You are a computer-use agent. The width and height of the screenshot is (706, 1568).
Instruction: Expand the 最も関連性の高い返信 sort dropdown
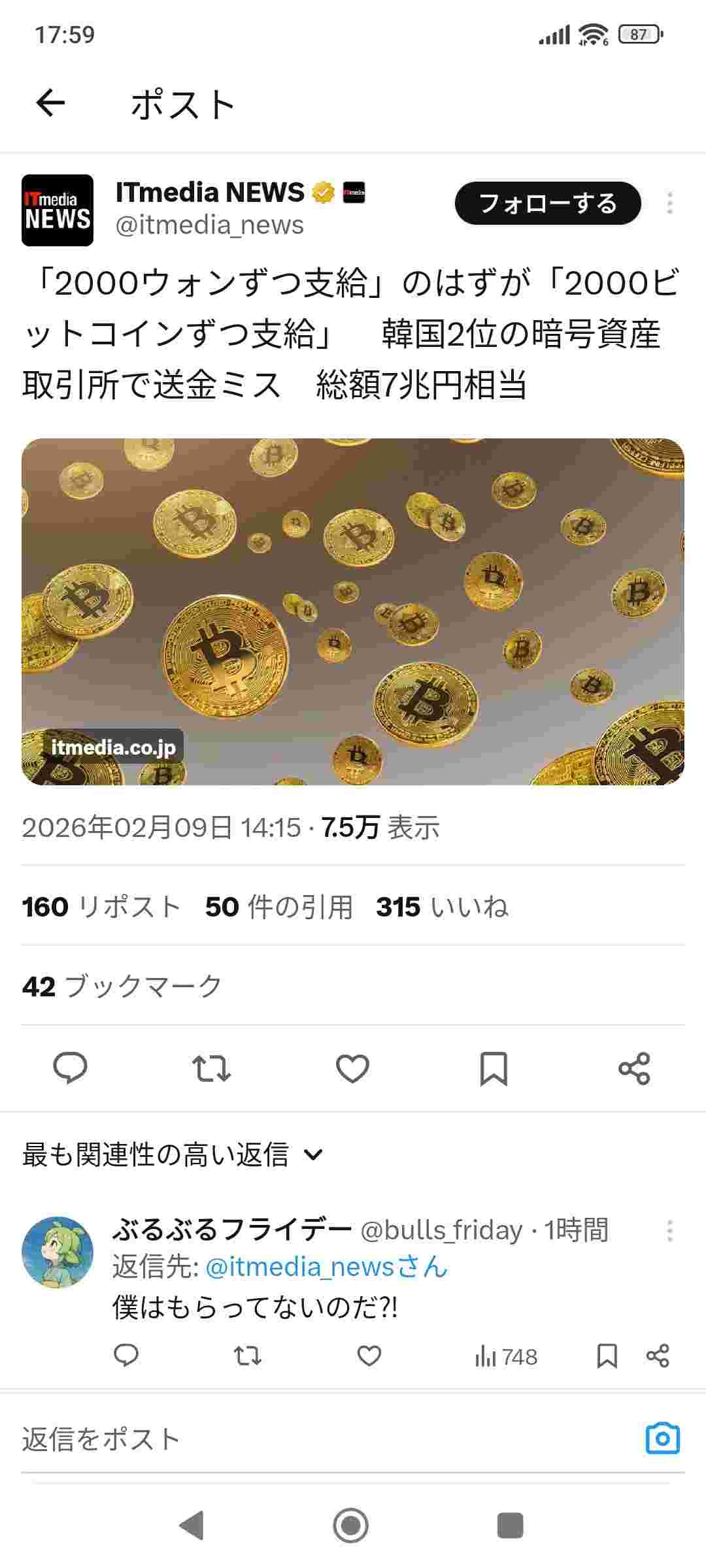(173, 1155)
